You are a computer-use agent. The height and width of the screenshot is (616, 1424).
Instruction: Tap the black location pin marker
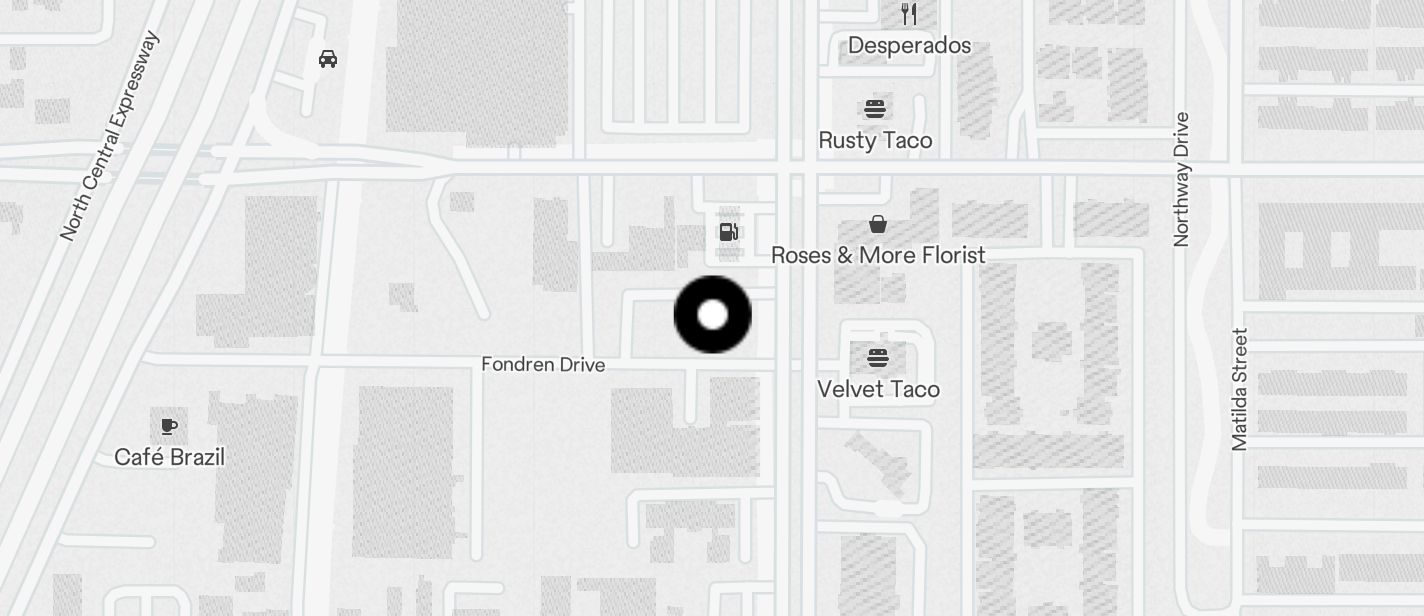coord(712,315)
